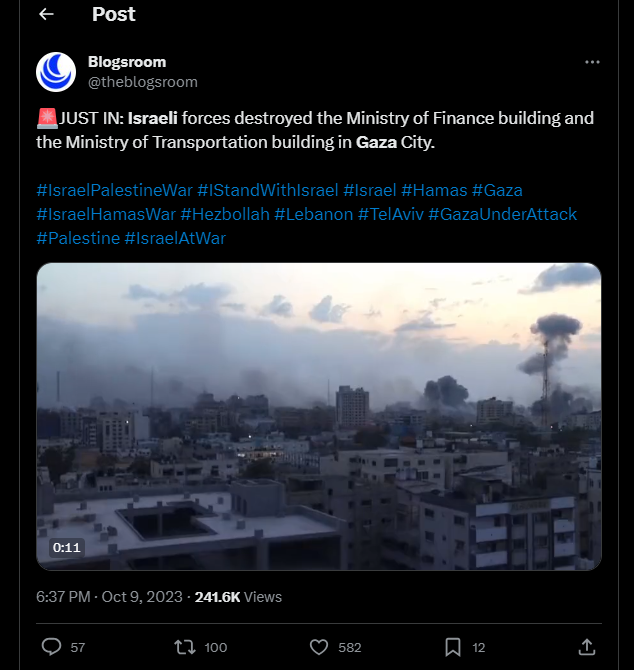Repost this Blogsroom post
Image resolution: width=634 pixels, height=670 pixels.
click(184, 647)
